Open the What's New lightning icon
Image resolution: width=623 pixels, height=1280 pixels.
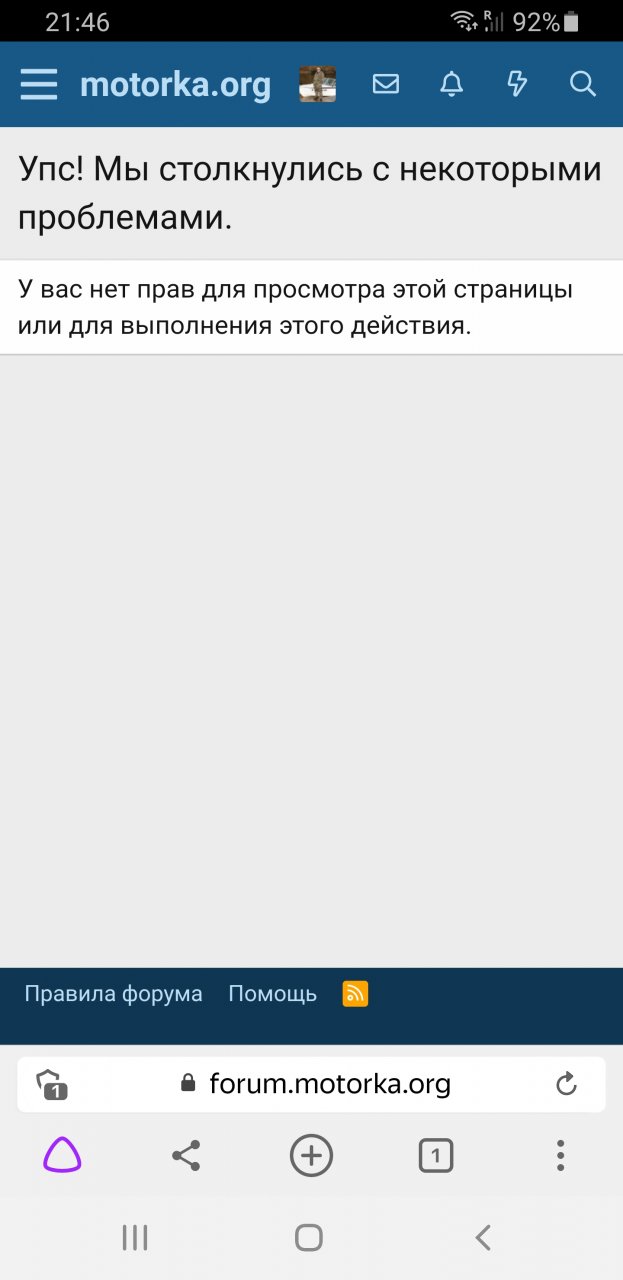[x=517, y=85]
